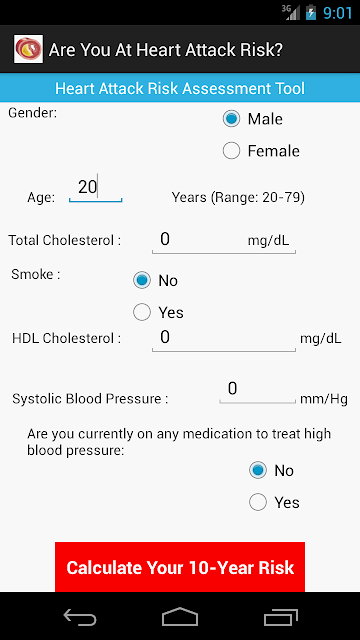Tap the HDL Cholesterol field
Image resolution: width=360 pixels, height=640 pixels.
224,338
